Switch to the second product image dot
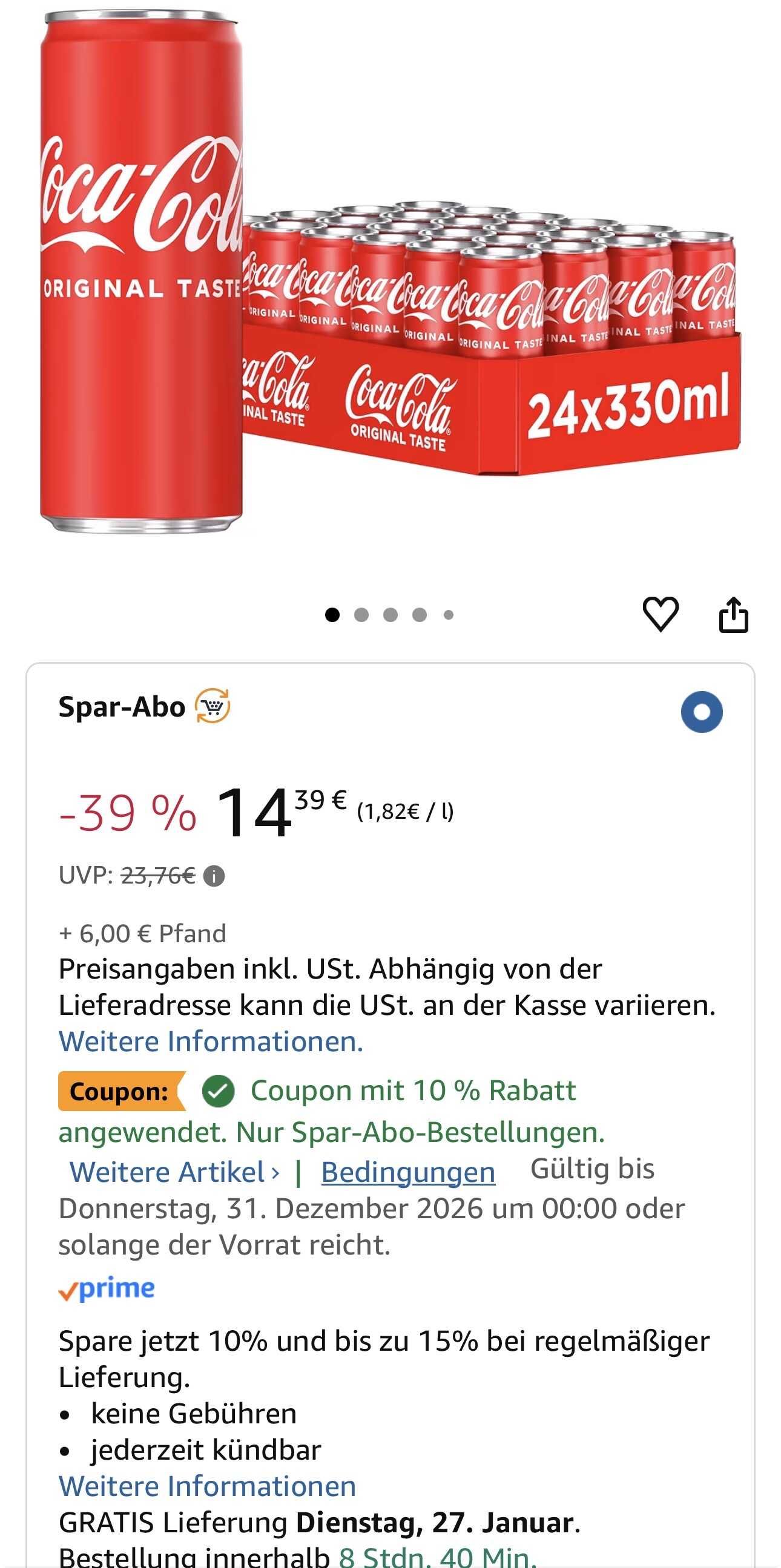This screenshot has width=781, height=1568. click(x=361, y=615)
